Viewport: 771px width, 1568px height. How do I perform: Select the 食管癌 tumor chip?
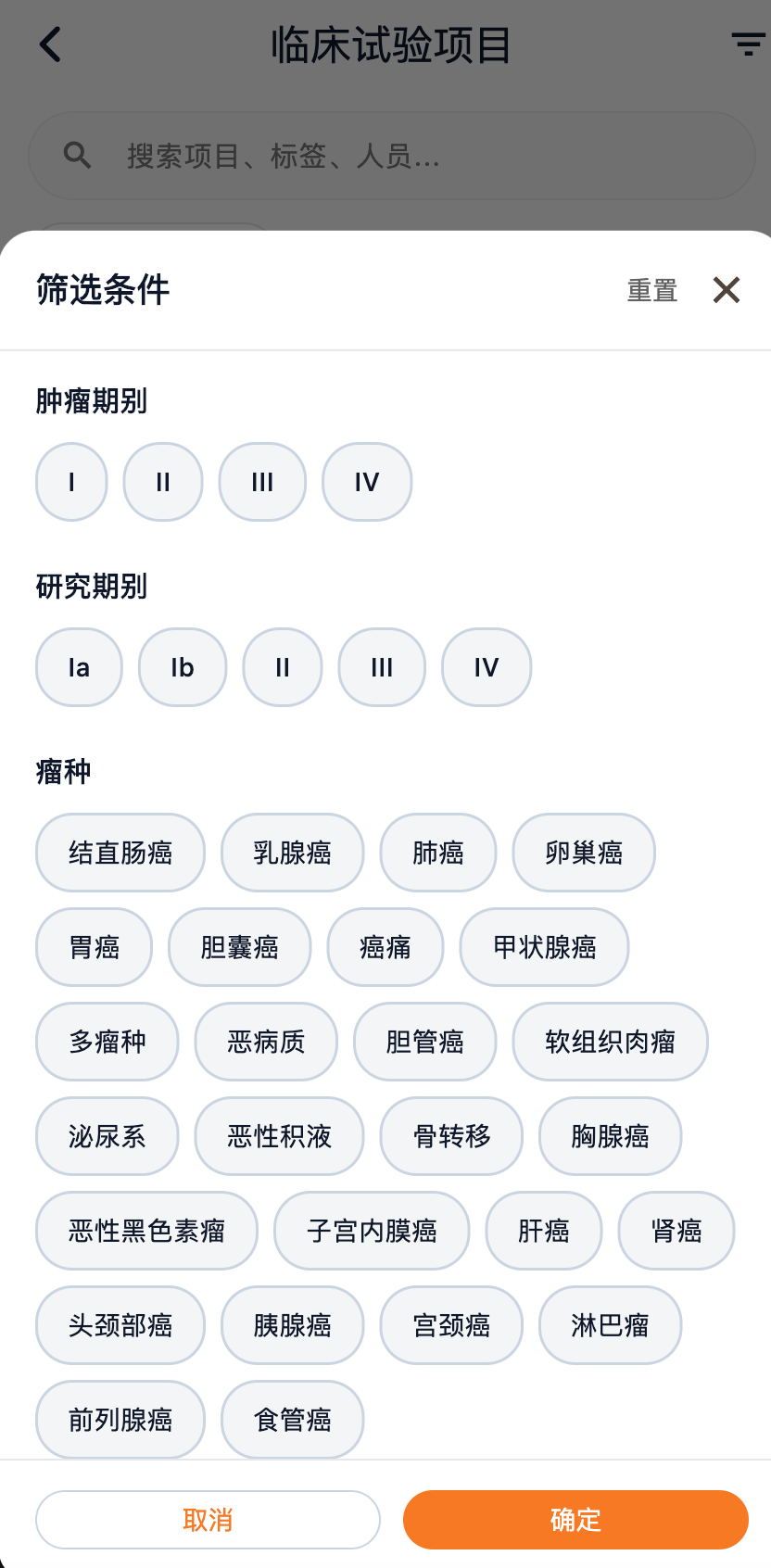pyautogui.click(x=292, y=1420)
